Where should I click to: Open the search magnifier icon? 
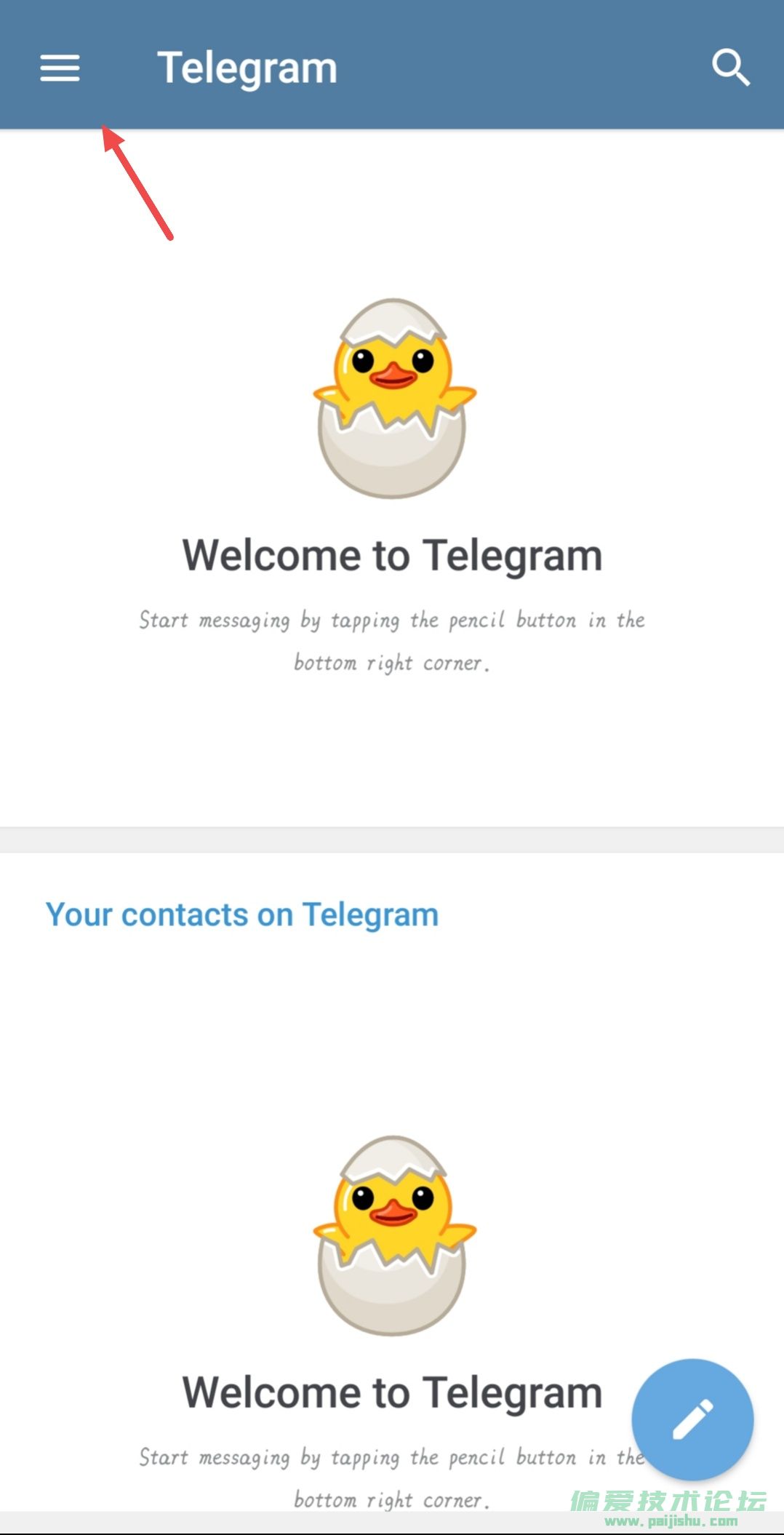pos(730,68)
